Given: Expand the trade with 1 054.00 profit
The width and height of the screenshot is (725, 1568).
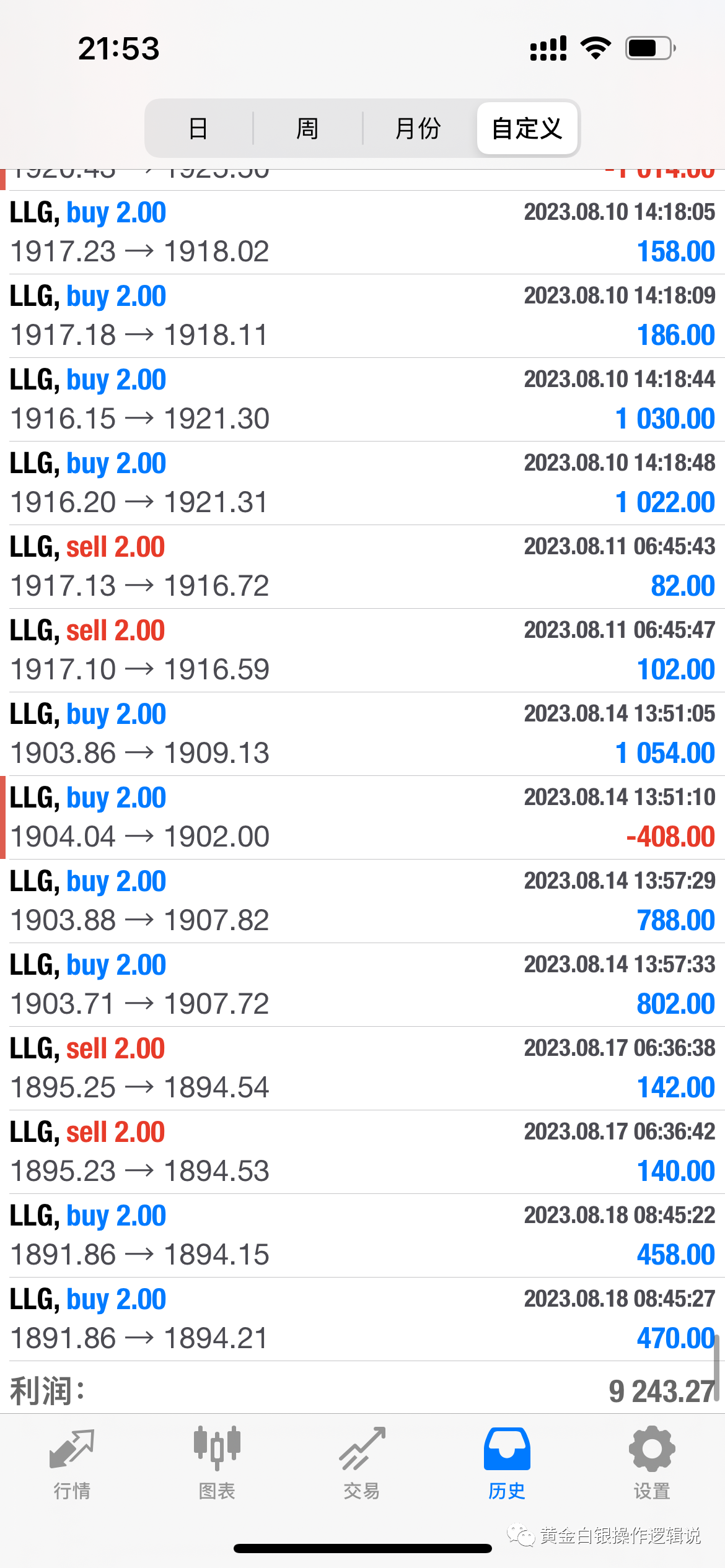Looking at the screenshot, I should (x=362, y=734).
